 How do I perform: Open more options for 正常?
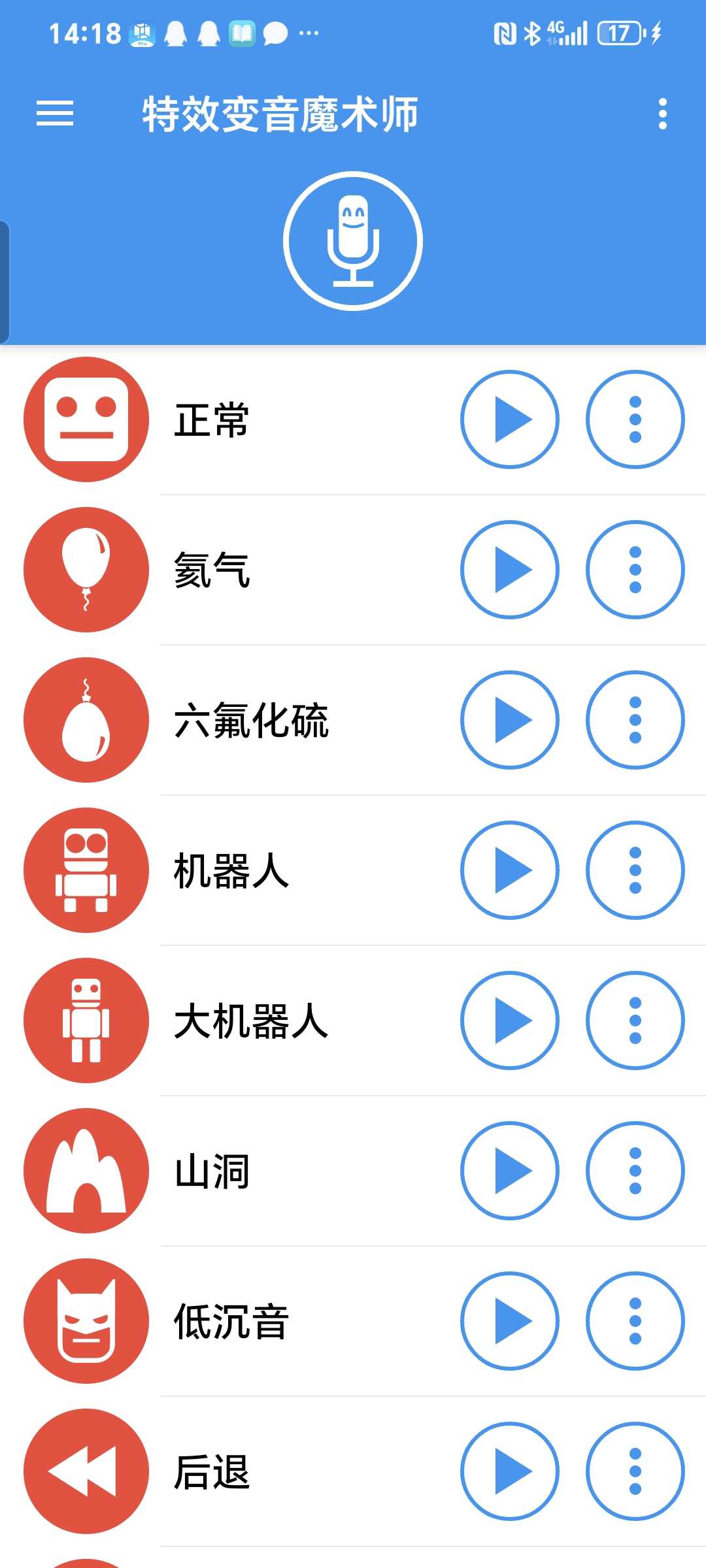(635, 419)
